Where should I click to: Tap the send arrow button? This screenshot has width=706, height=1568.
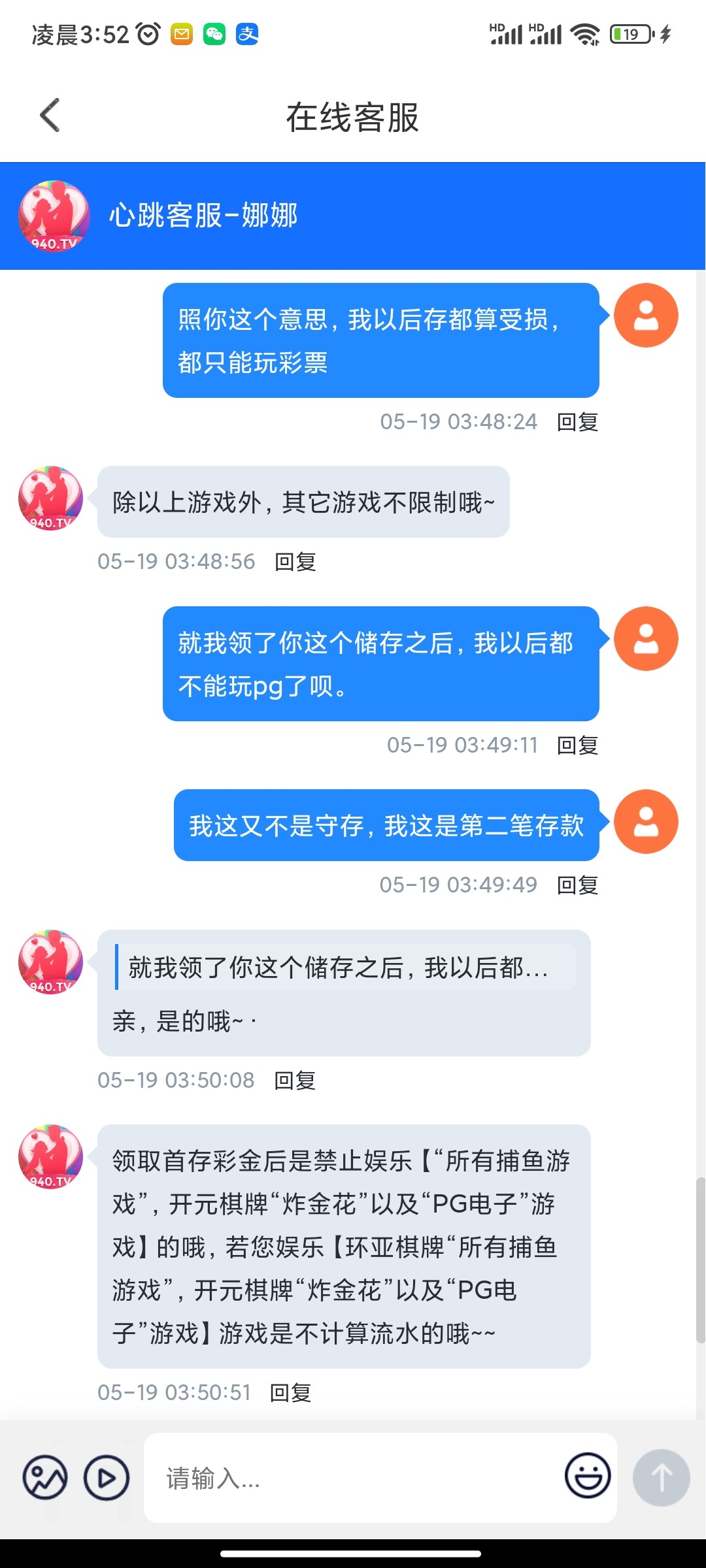point(661,1478)
